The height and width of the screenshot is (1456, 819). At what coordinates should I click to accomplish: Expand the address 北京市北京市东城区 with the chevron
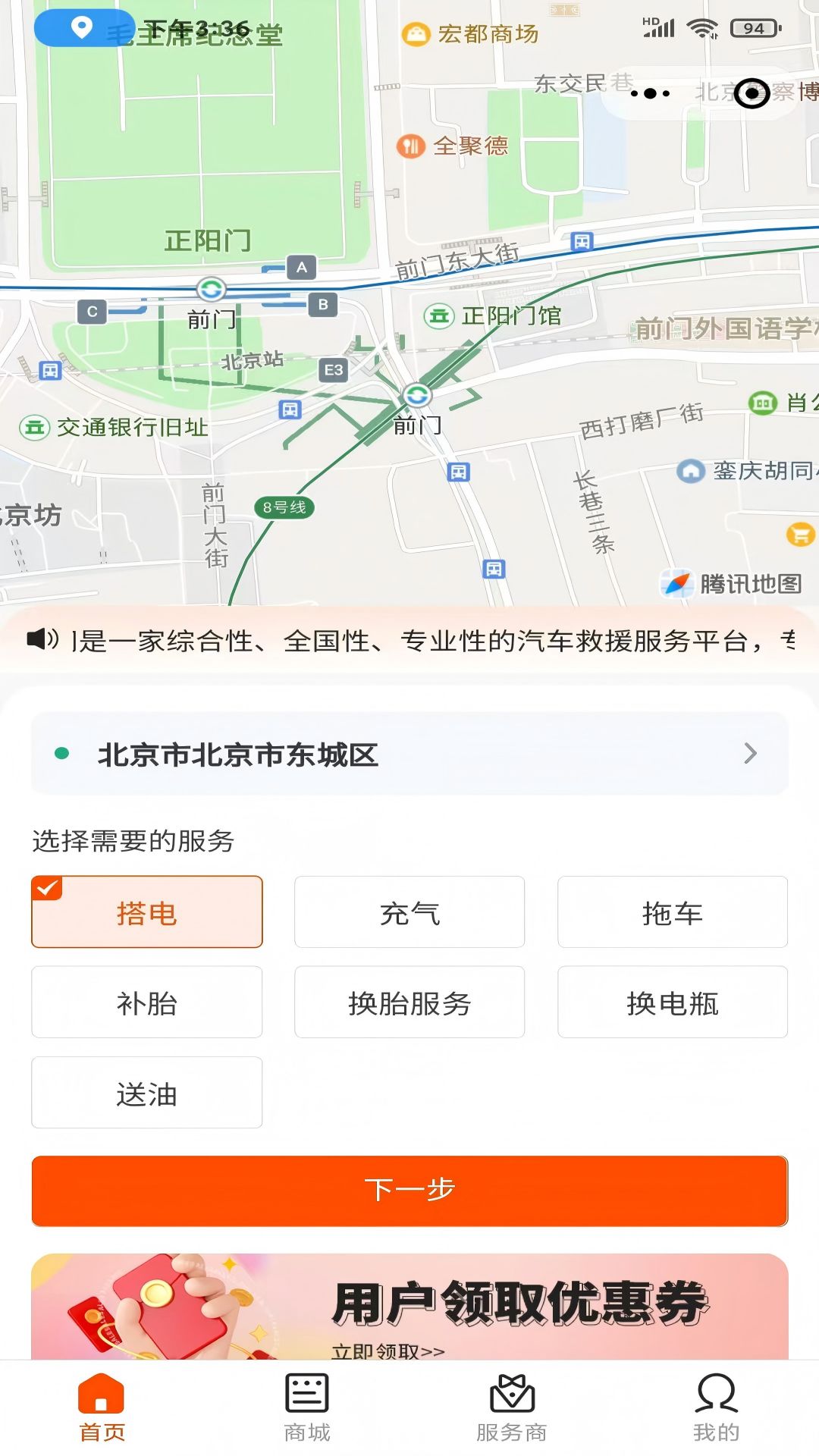tap(750, 753)
